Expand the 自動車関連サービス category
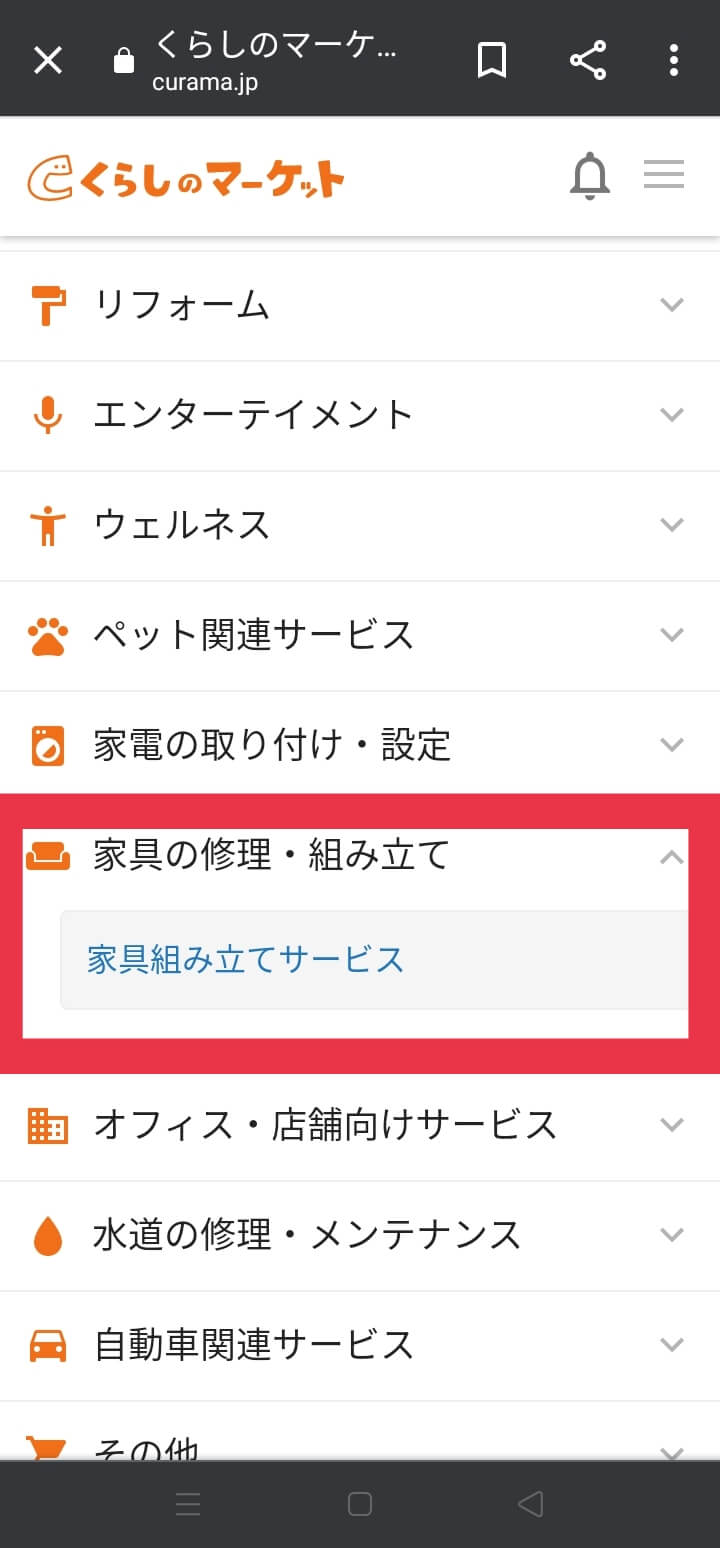 click(x=360, y=1345)
